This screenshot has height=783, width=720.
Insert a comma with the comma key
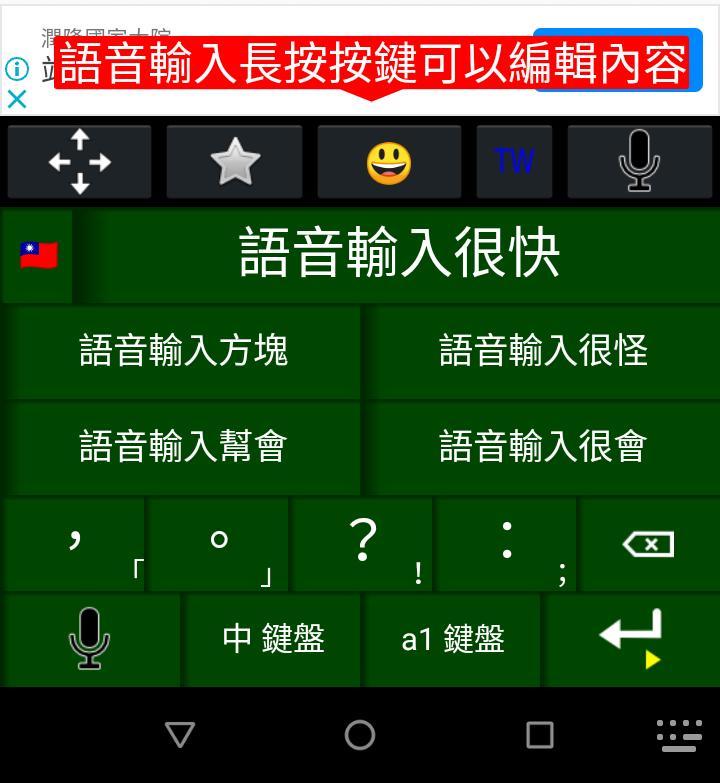click(x=75, y=543)
